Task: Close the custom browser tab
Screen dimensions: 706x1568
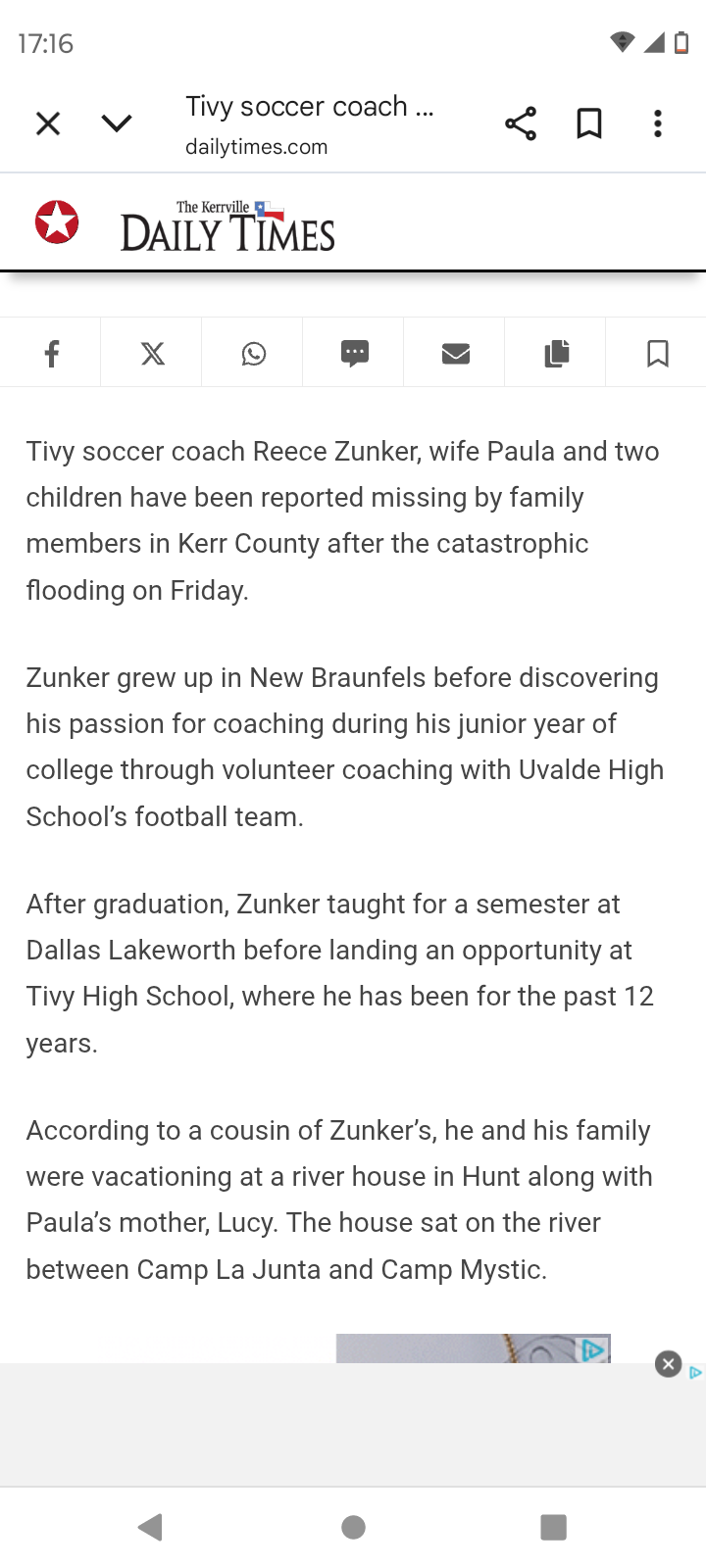Action: pos(48,123)
